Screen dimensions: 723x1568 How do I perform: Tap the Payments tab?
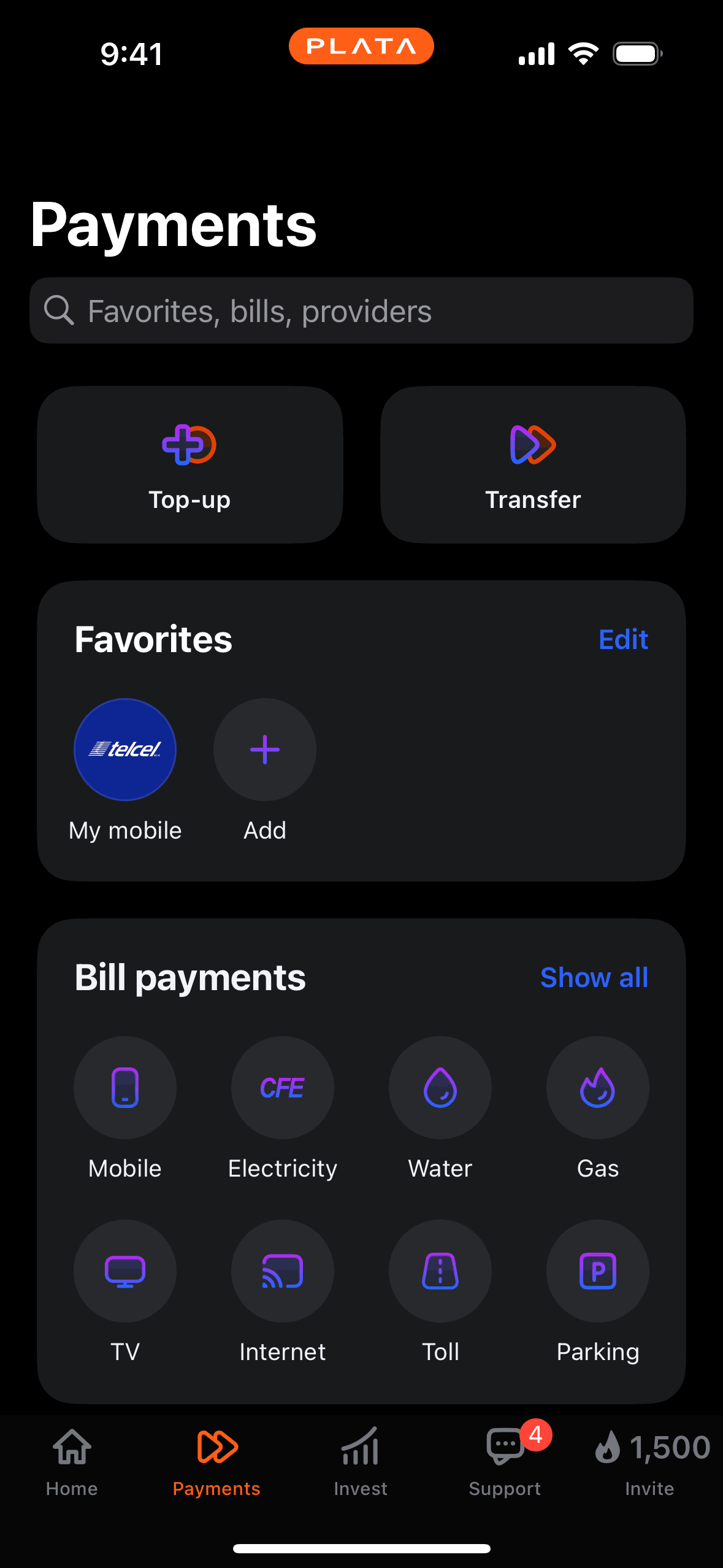[x=216, y=1462]
